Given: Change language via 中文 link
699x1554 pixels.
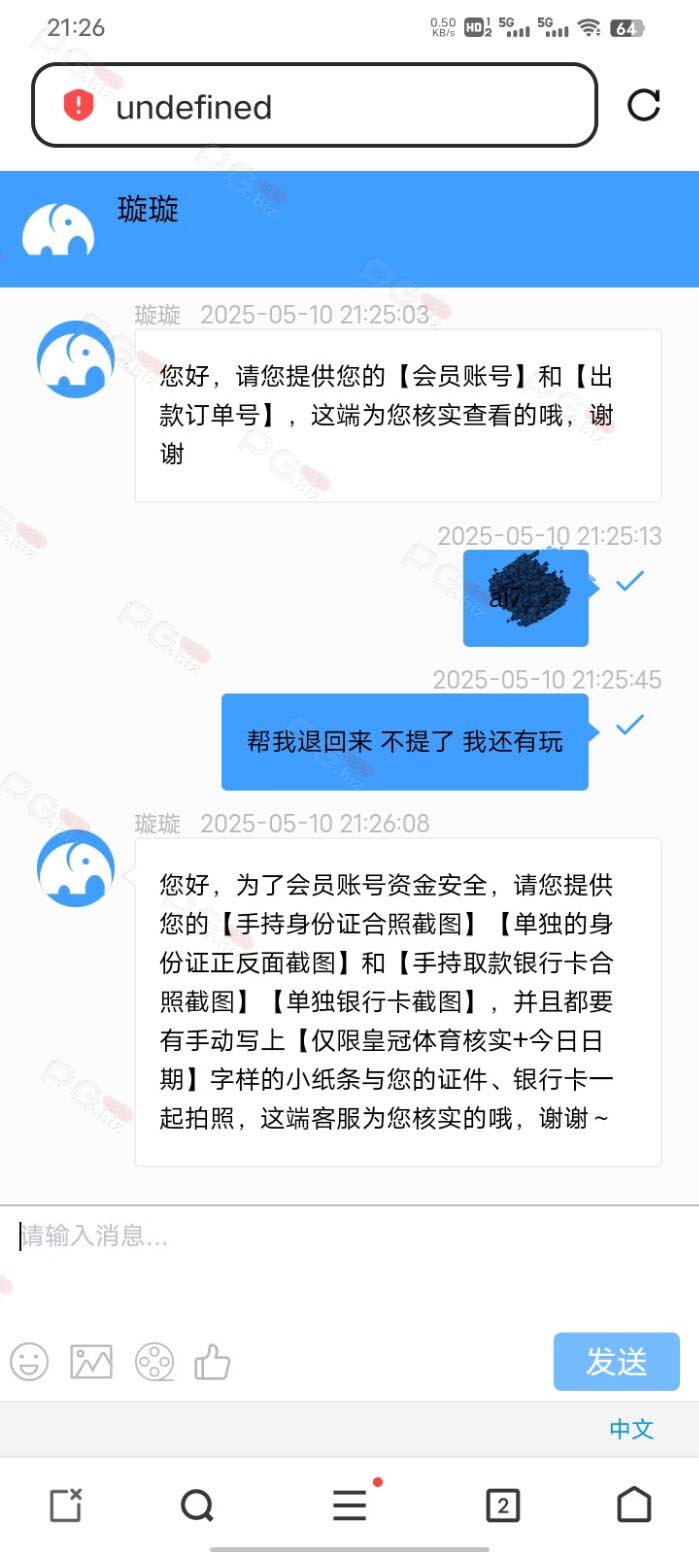Looking at the screenshot, I should (631, 1429).
